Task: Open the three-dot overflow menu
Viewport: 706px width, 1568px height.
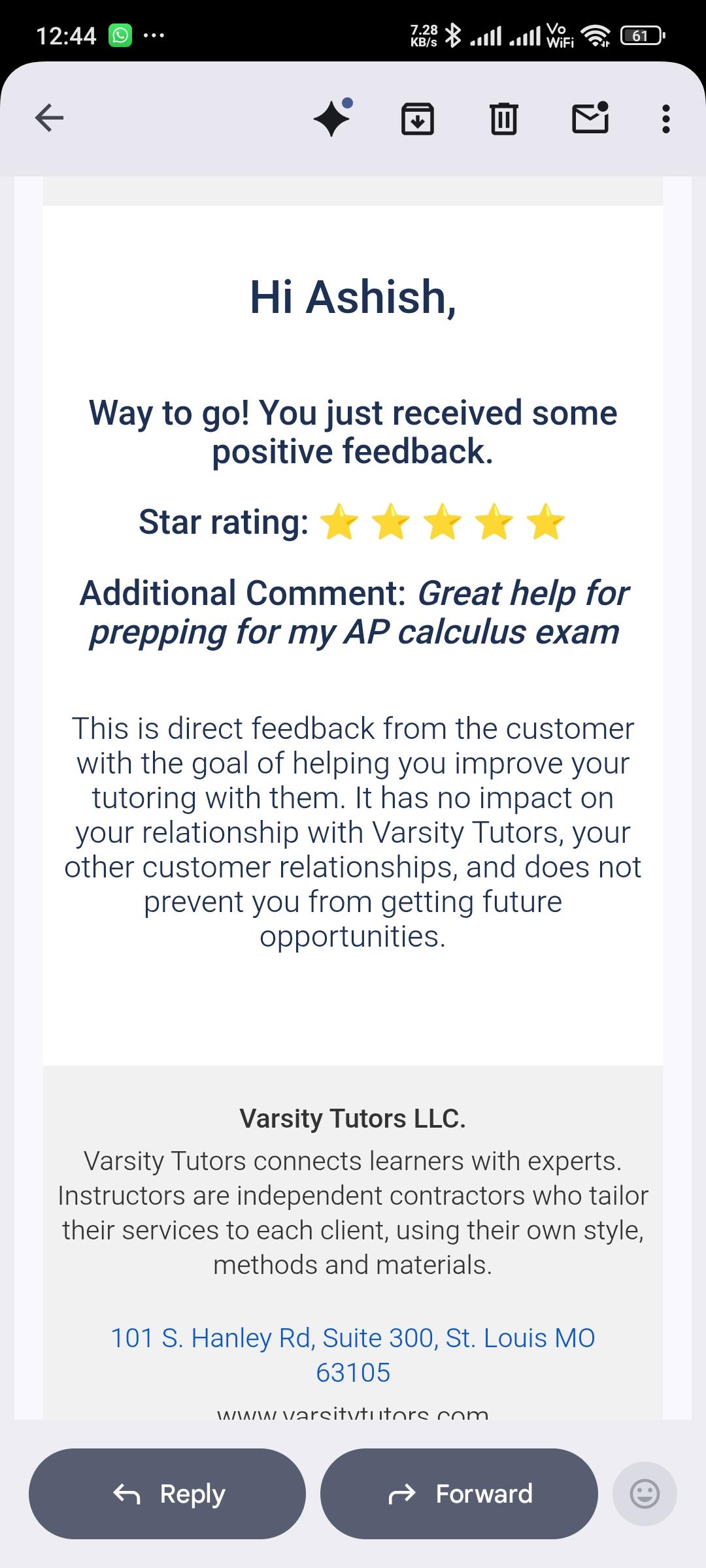Action: pyautogui.click(x=665, y=119)
